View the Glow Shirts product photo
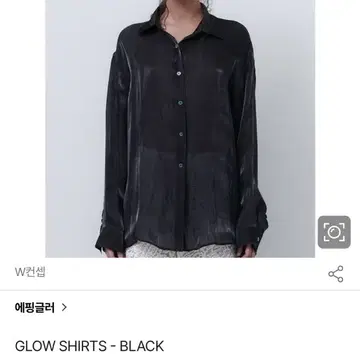The width and height of the screenshot is (360, 360). click(180, 129)
